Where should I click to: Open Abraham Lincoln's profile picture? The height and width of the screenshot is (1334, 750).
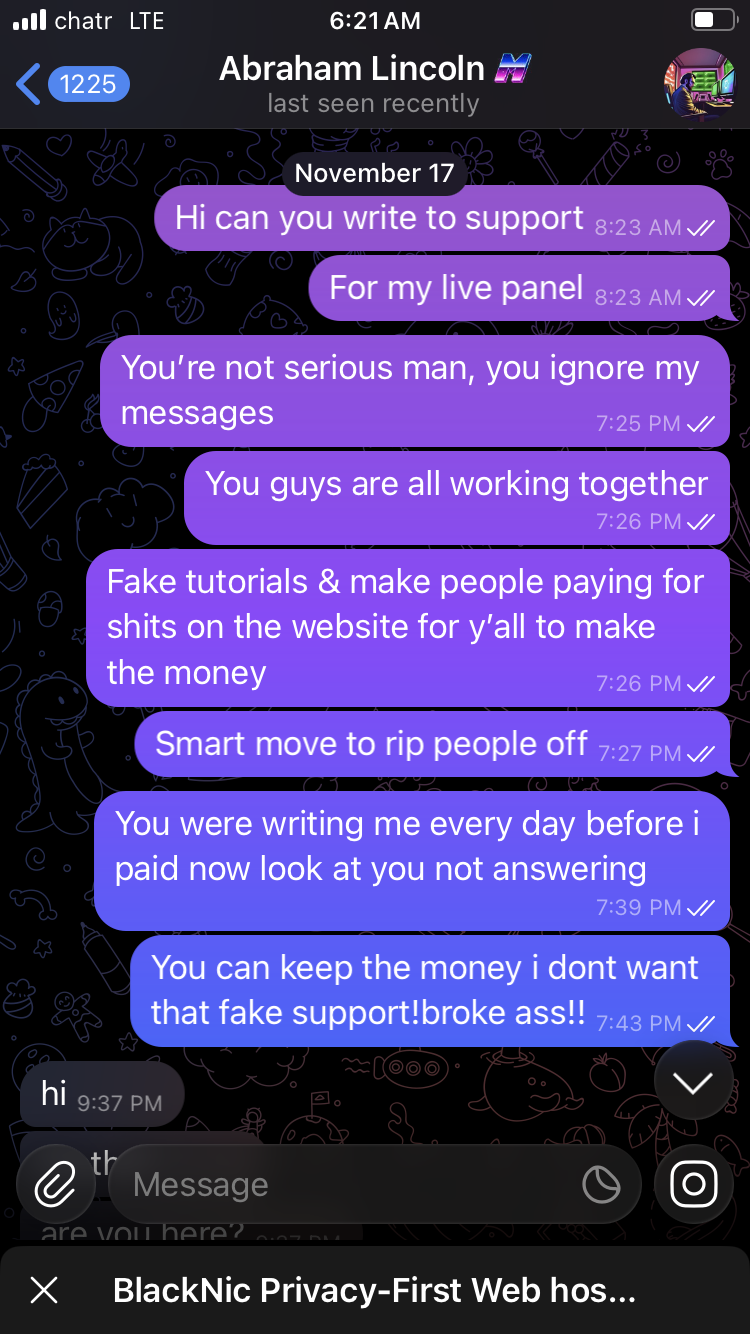(699, 84)
